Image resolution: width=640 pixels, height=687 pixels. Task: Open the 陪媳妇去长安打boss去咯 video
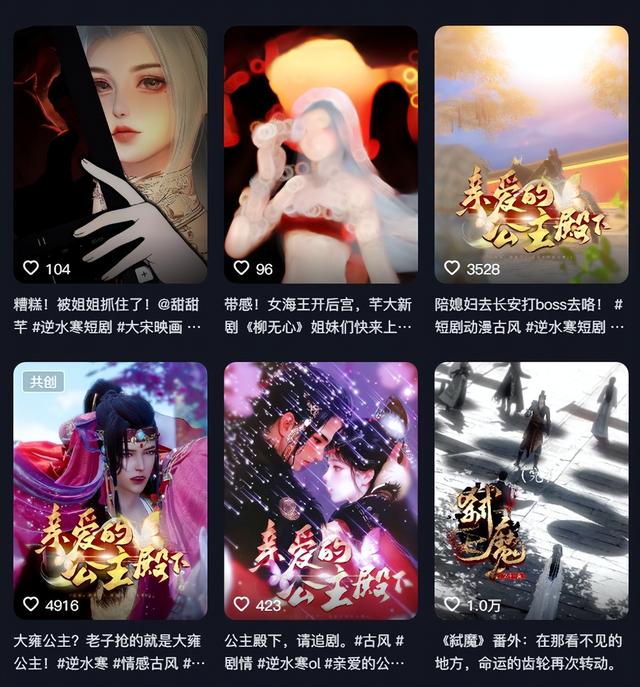(x=531, y=155)
